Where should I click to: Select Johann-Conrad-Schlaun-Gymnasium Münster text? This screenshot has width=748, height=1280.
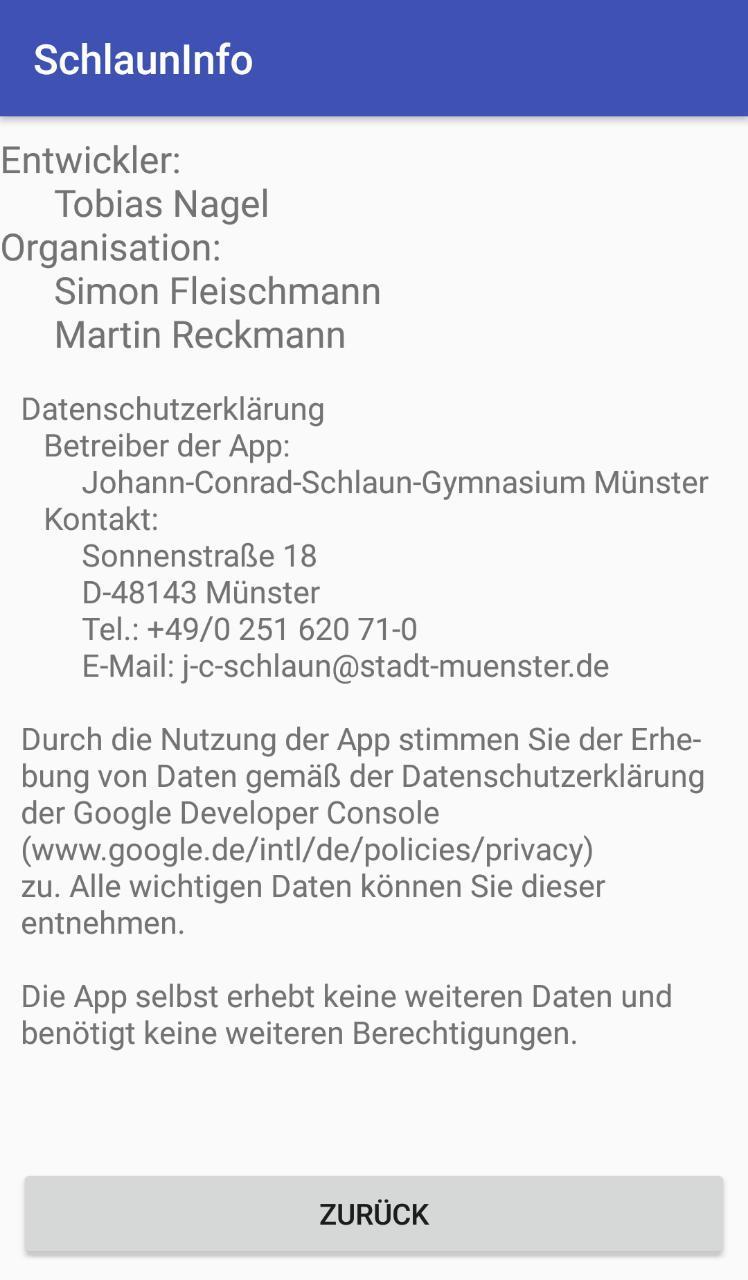[x=395, y=483]
